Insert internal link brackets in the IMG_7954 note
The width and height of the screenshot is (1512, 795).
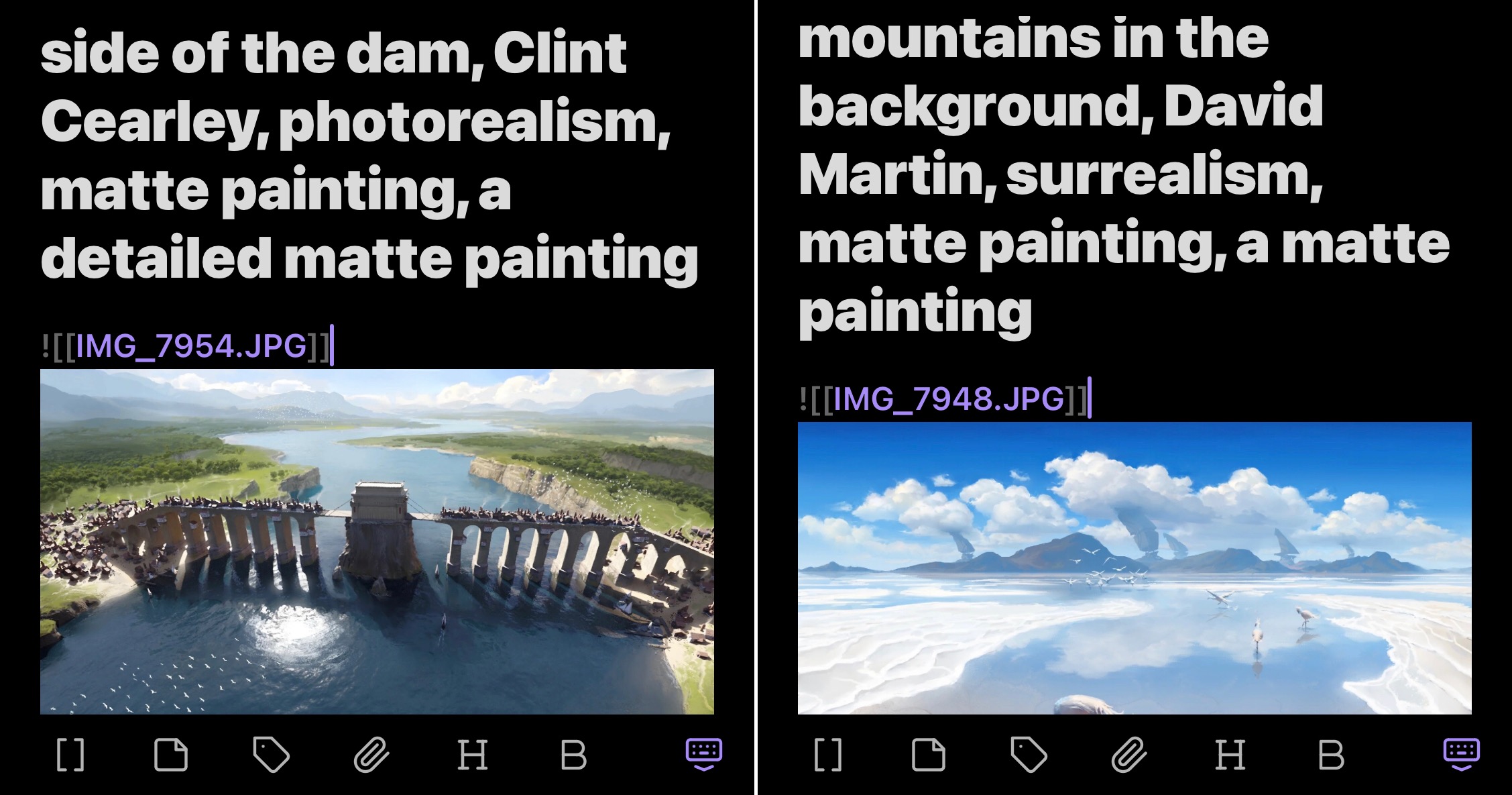point(70,755)
